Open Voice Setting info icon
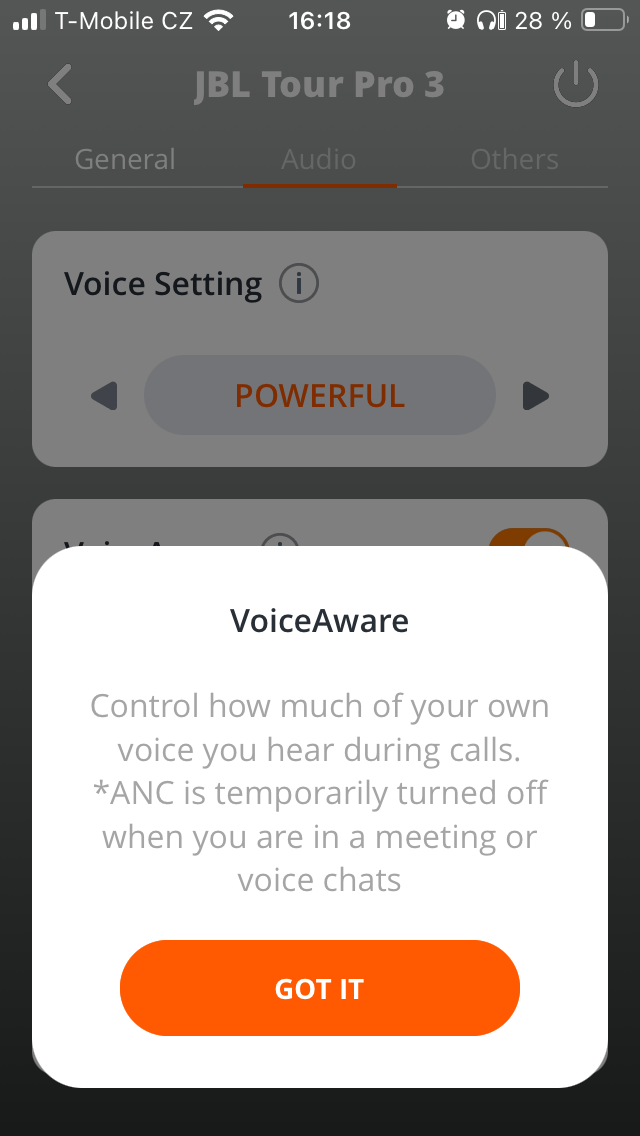The width and height of the screenshot is (640, 1136). (298, 284)
